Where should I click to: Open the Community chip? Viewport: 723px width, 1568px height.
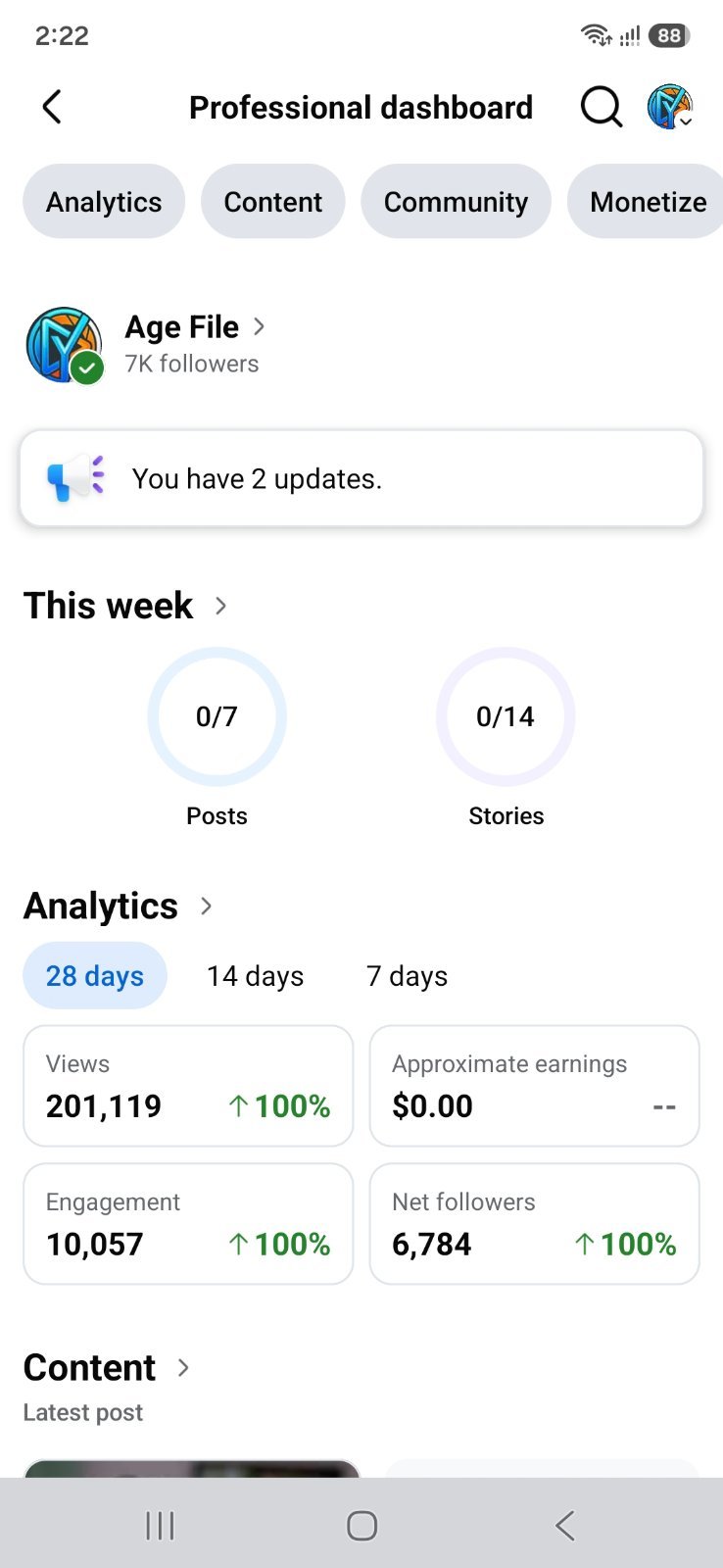456,201
